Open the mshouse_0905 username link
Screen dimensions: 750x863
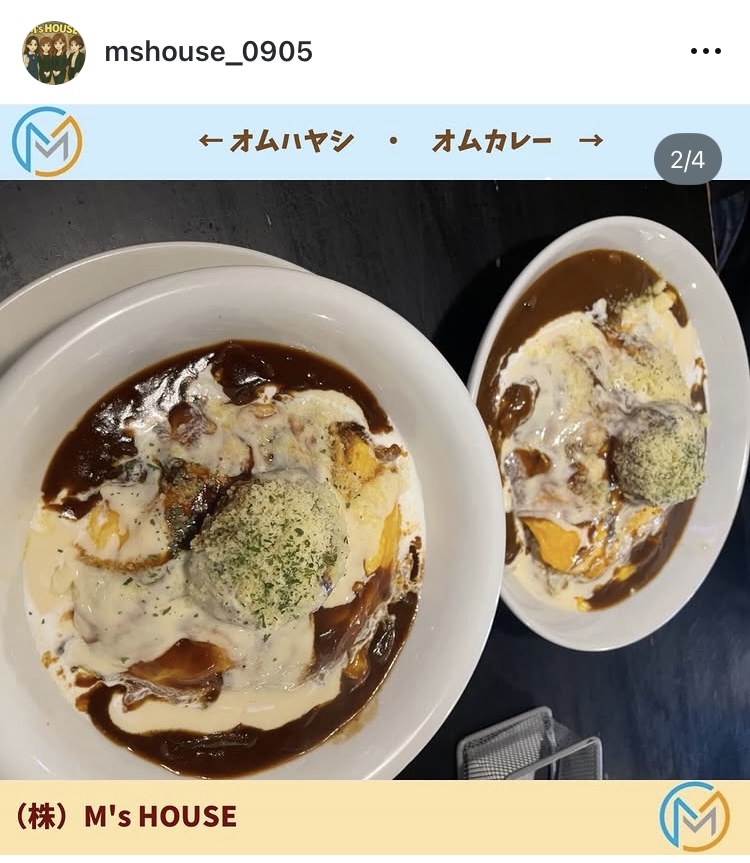(x=208, y=52)
